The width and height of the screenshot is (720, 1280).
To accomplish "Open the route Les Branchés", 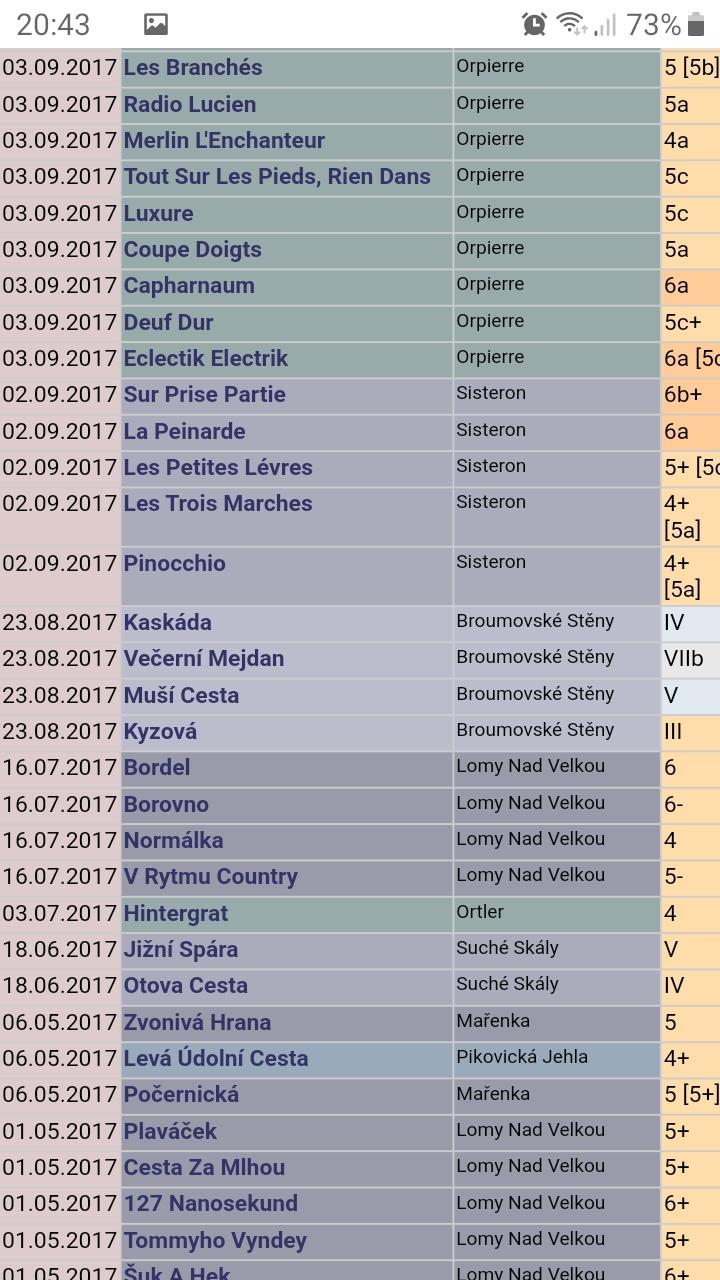I will point(193,68).
